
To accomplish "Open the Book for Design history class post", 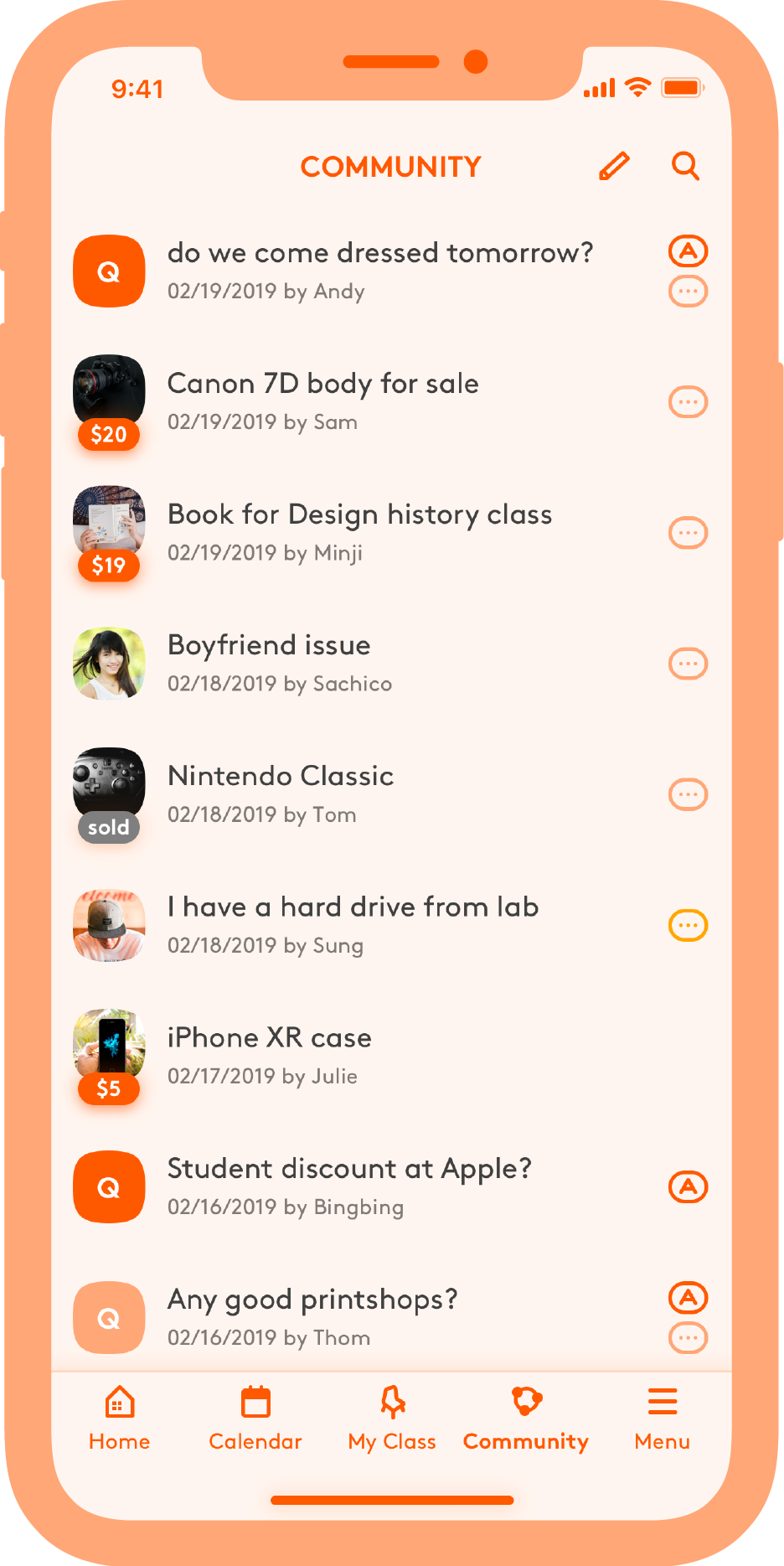I will point(391,533).
